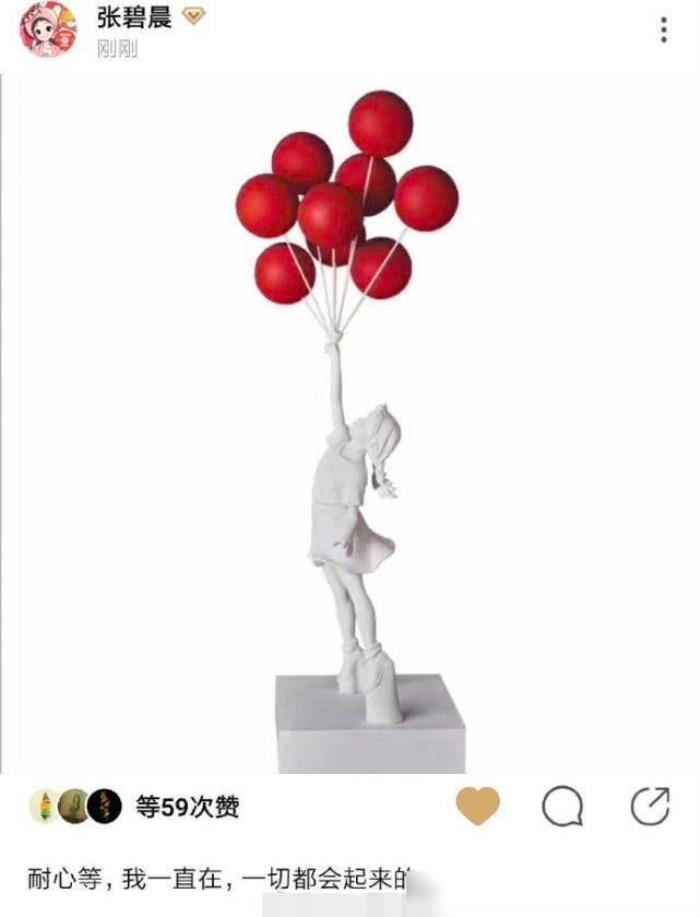Image resolution: width=700 pixels, height=917 pixels.
Task: View the list of 59 likes
Action: (186, 807)
